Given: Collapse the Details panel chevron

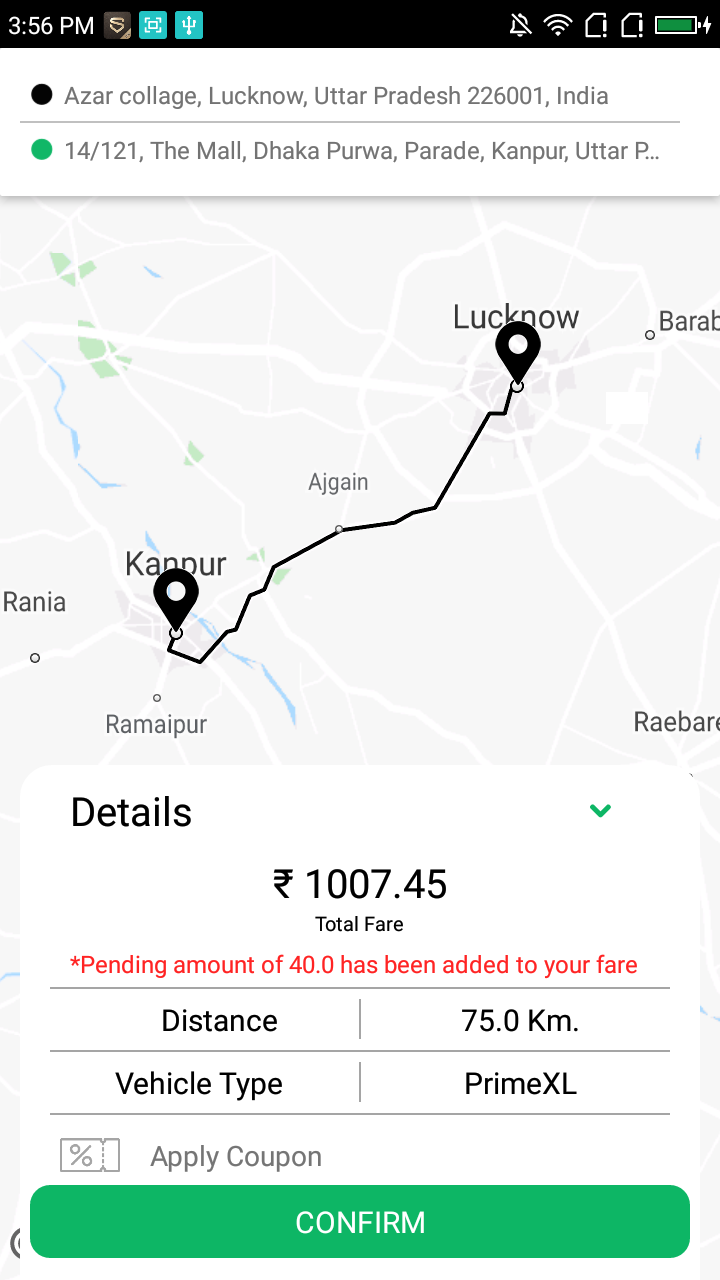Looking at the screenshot, I should (x=600, y=811).
